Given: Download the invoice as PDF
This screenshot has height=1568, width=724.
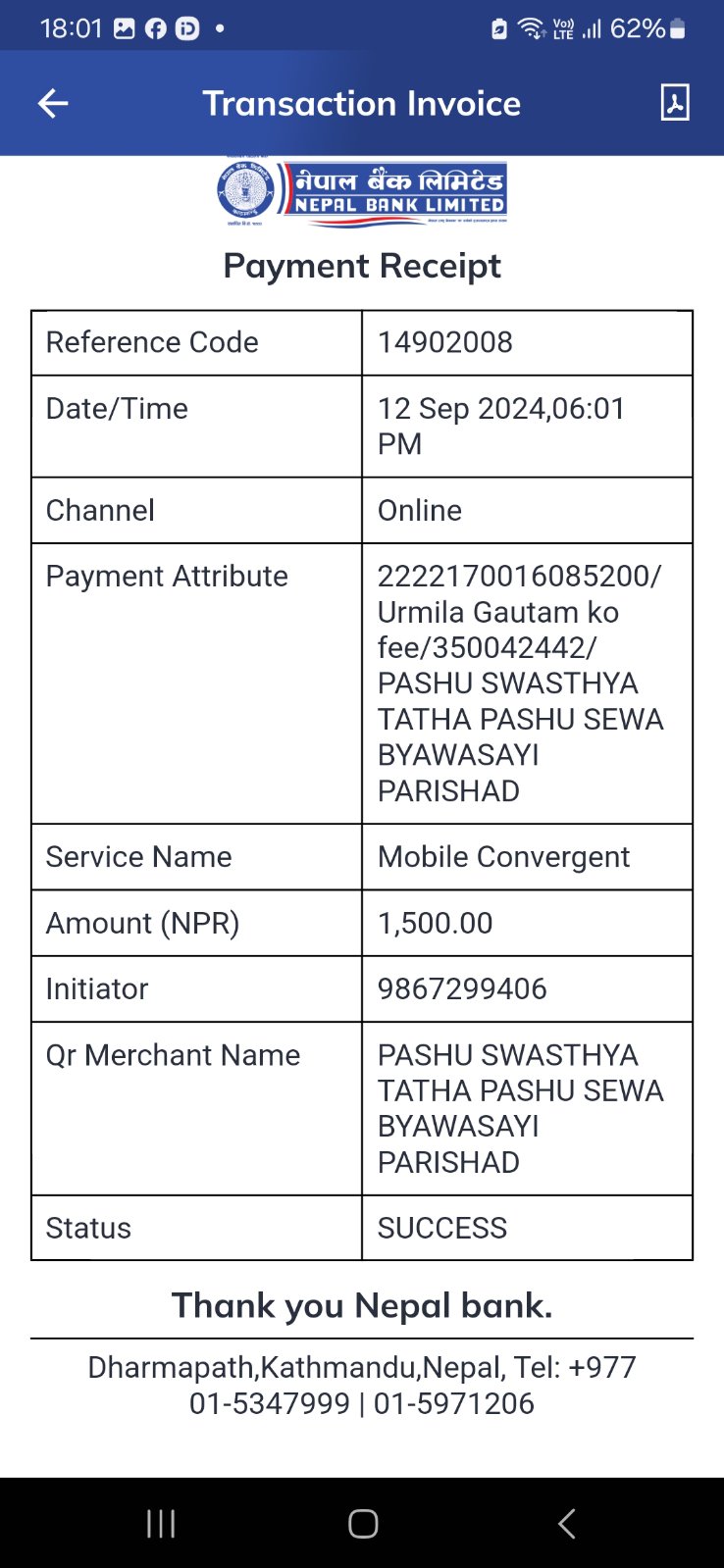Looking at the screenshot, I should [x=675, y=102].
